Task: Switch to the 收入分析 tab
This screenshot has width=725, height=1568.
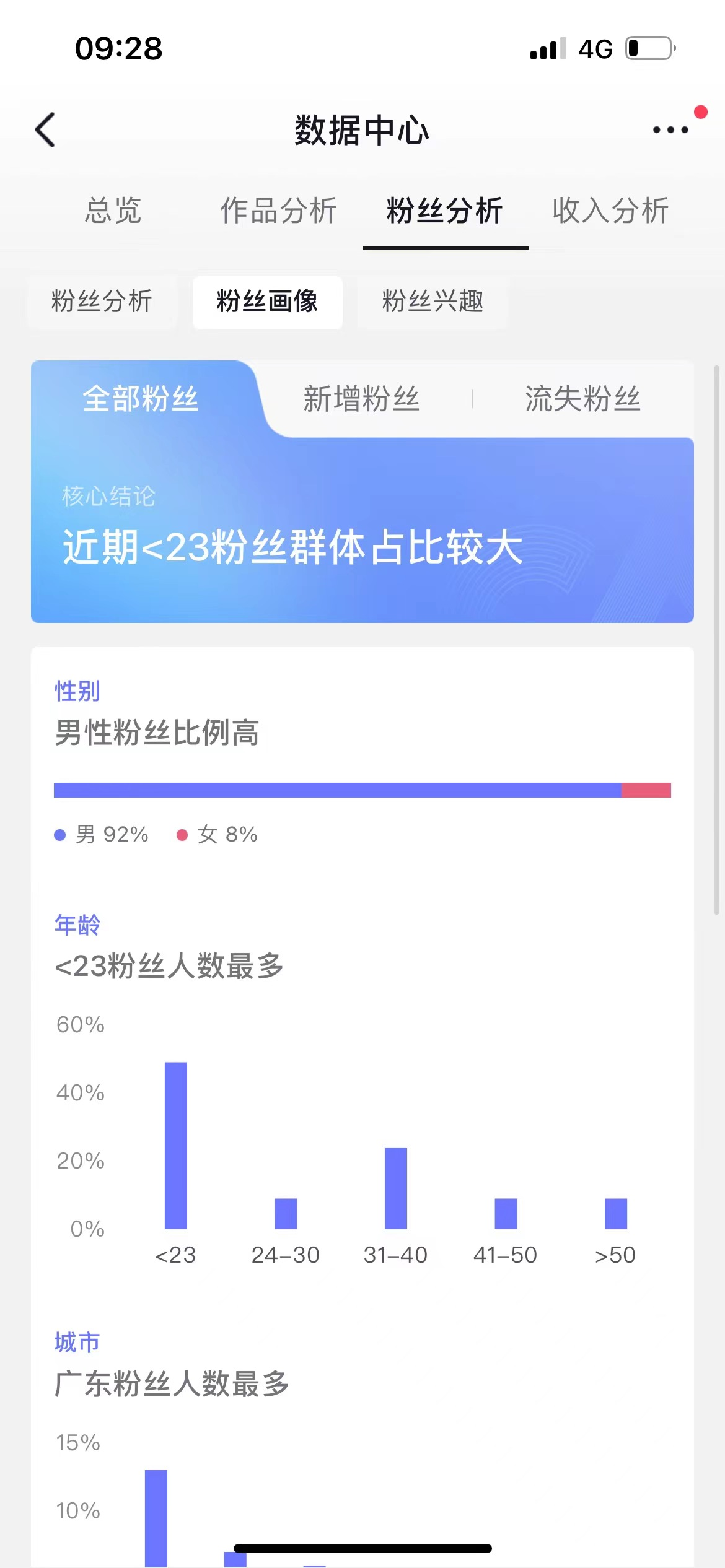Action: 610,211
